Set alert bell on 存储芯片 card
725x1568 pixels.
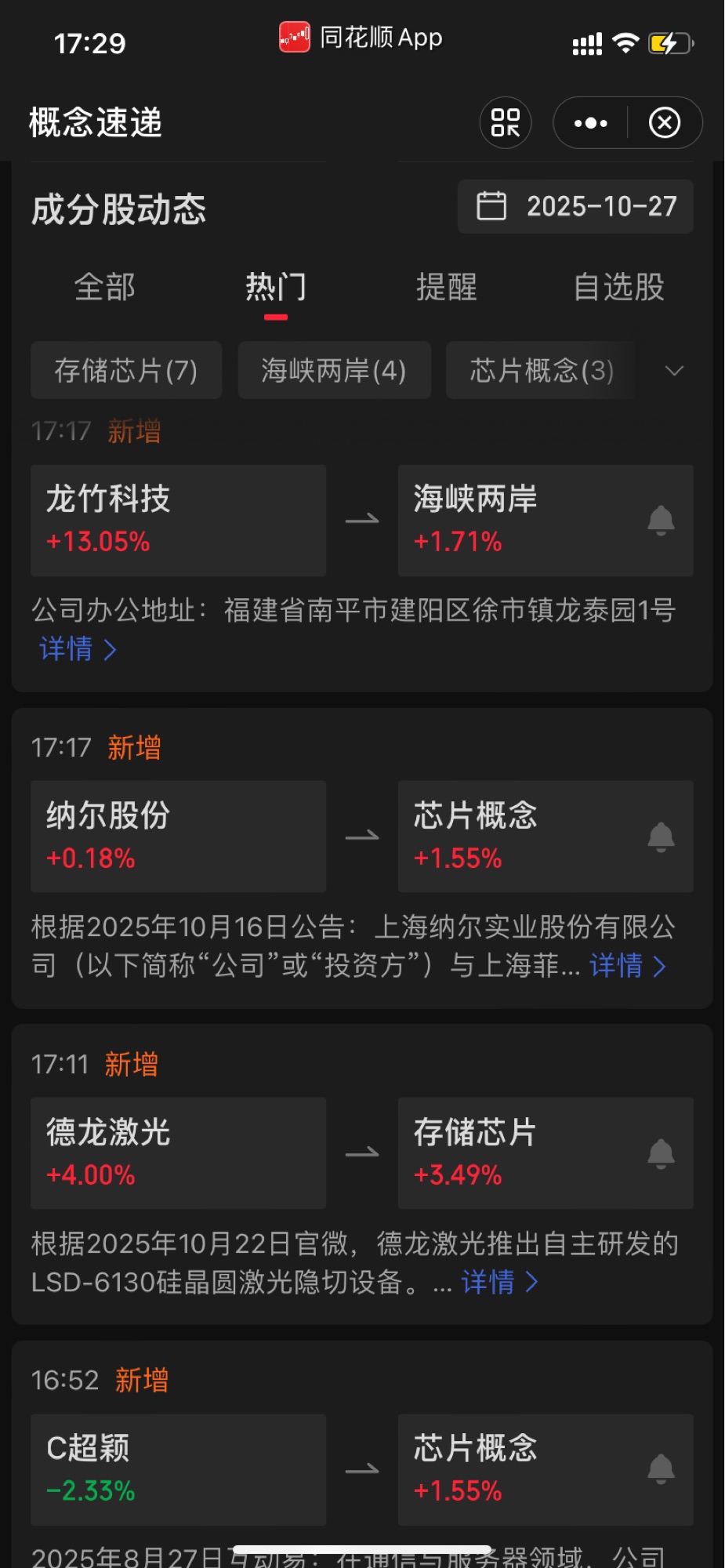(661, 1153)
